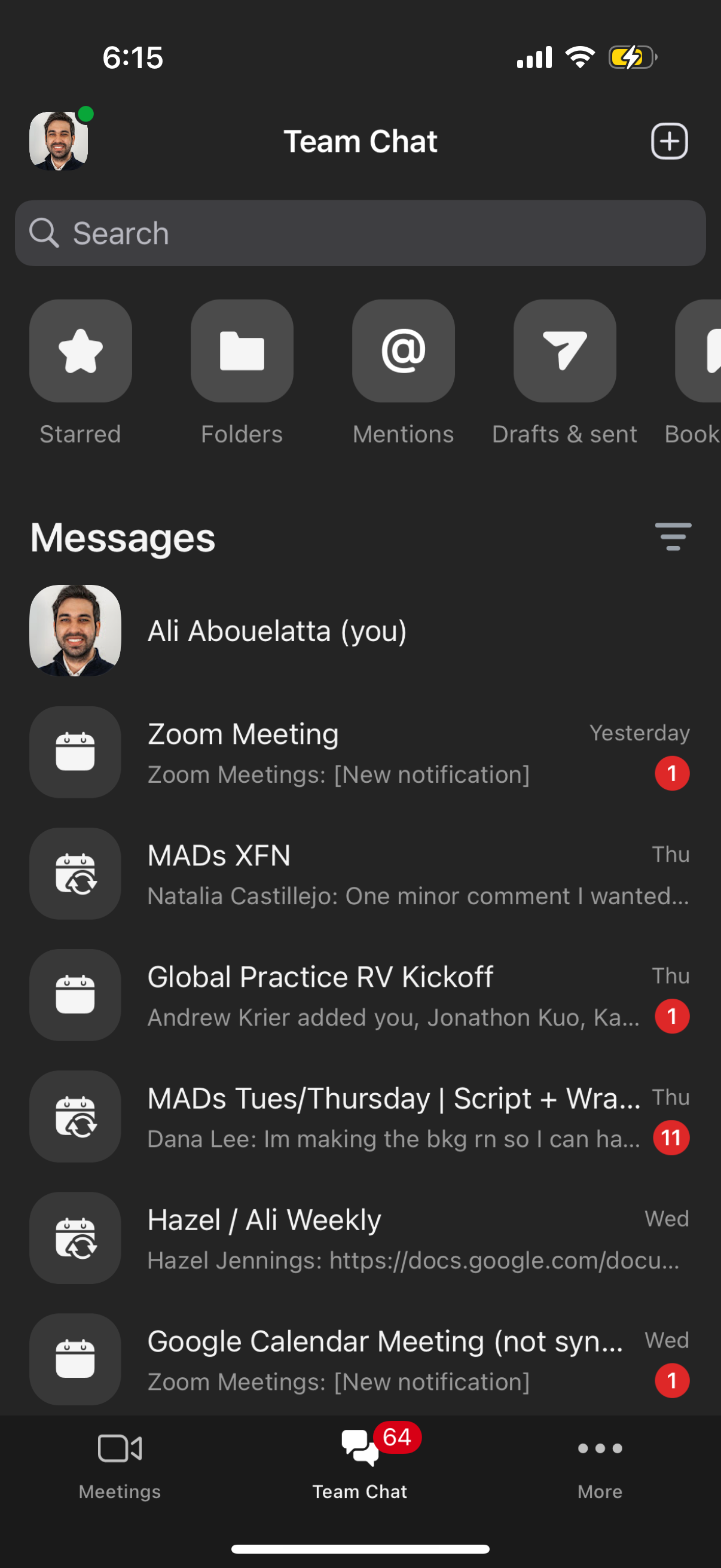This screenshot has width=721, height=1568.
Task: Open the Global Practice RV Kickoff chat
Action: coord(360,996)
